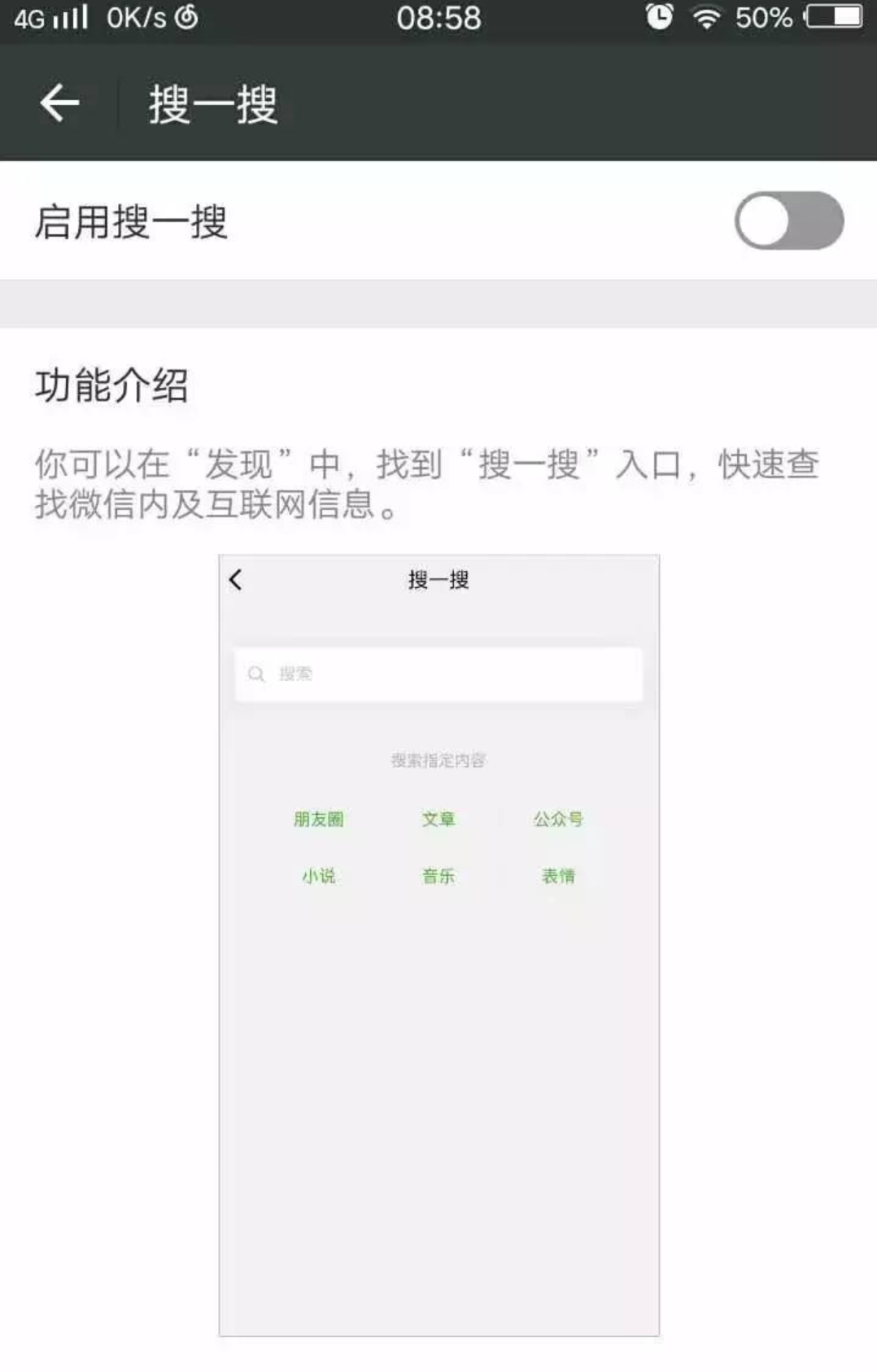Viewport: 877px width, 1372px height.
Task: Go back from 搜一搜 settings
Action: 59,103
